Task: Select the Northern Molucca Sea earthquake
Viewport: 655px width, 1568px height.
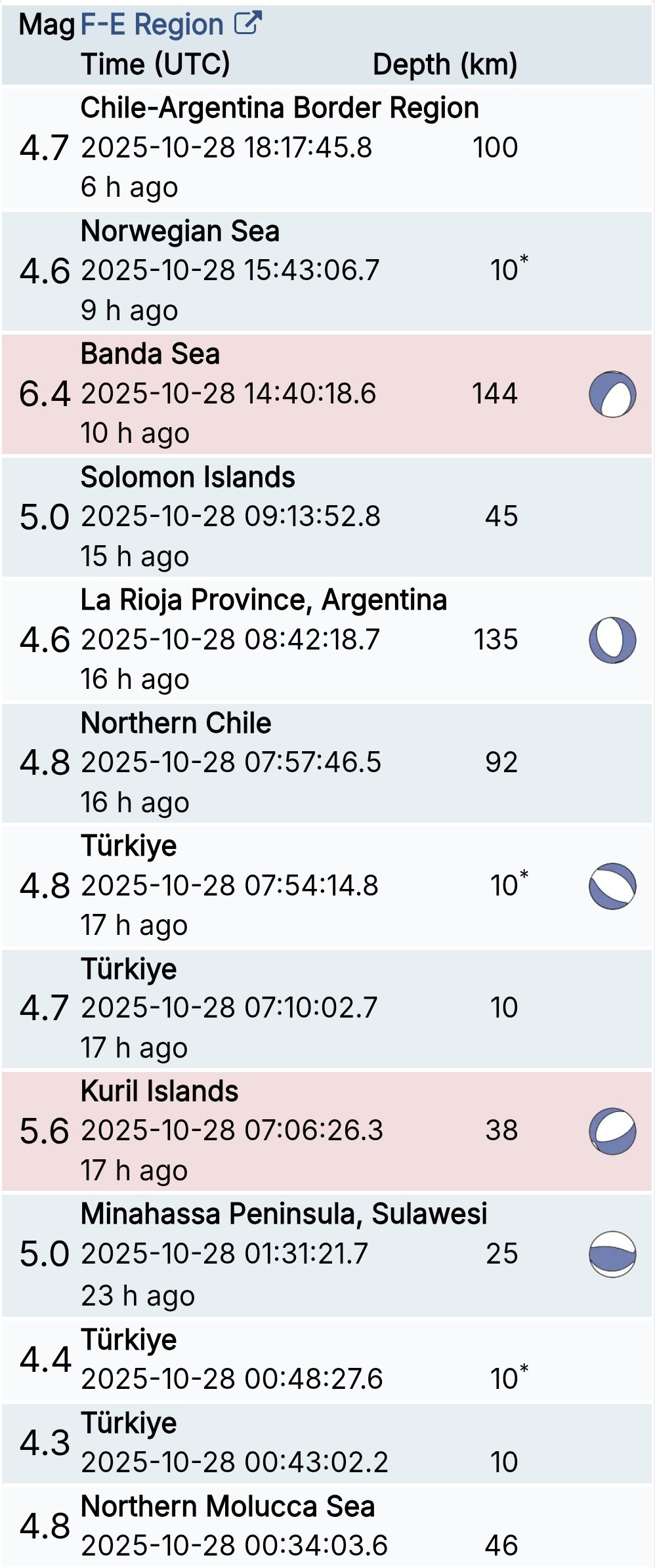Action: (227, 1506)
